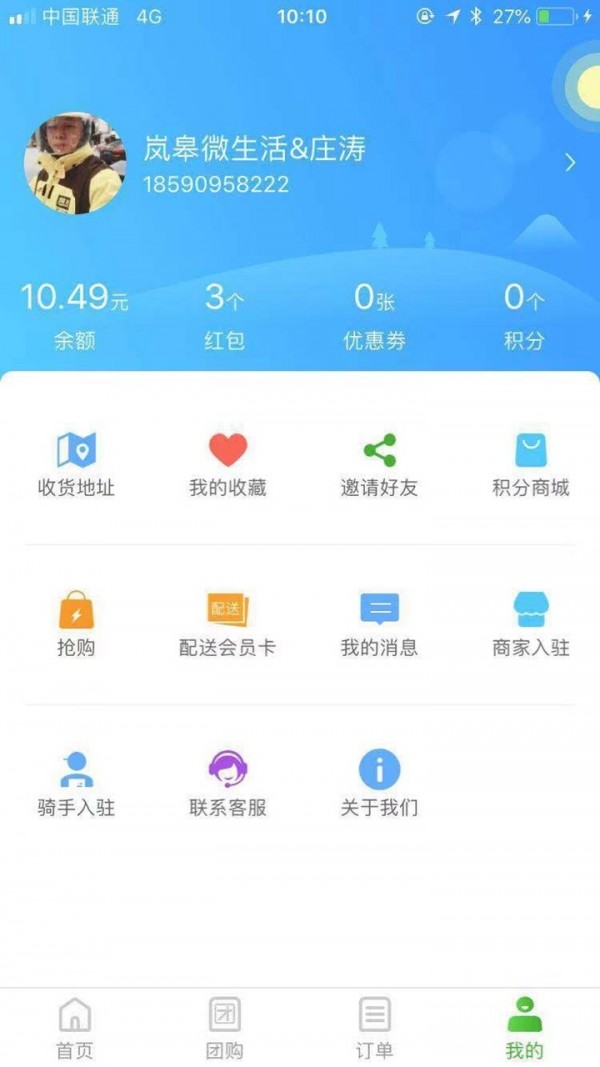Check the 优惠券 coupons
Viewport: 600px width, 1067px height.
point(375,315)
